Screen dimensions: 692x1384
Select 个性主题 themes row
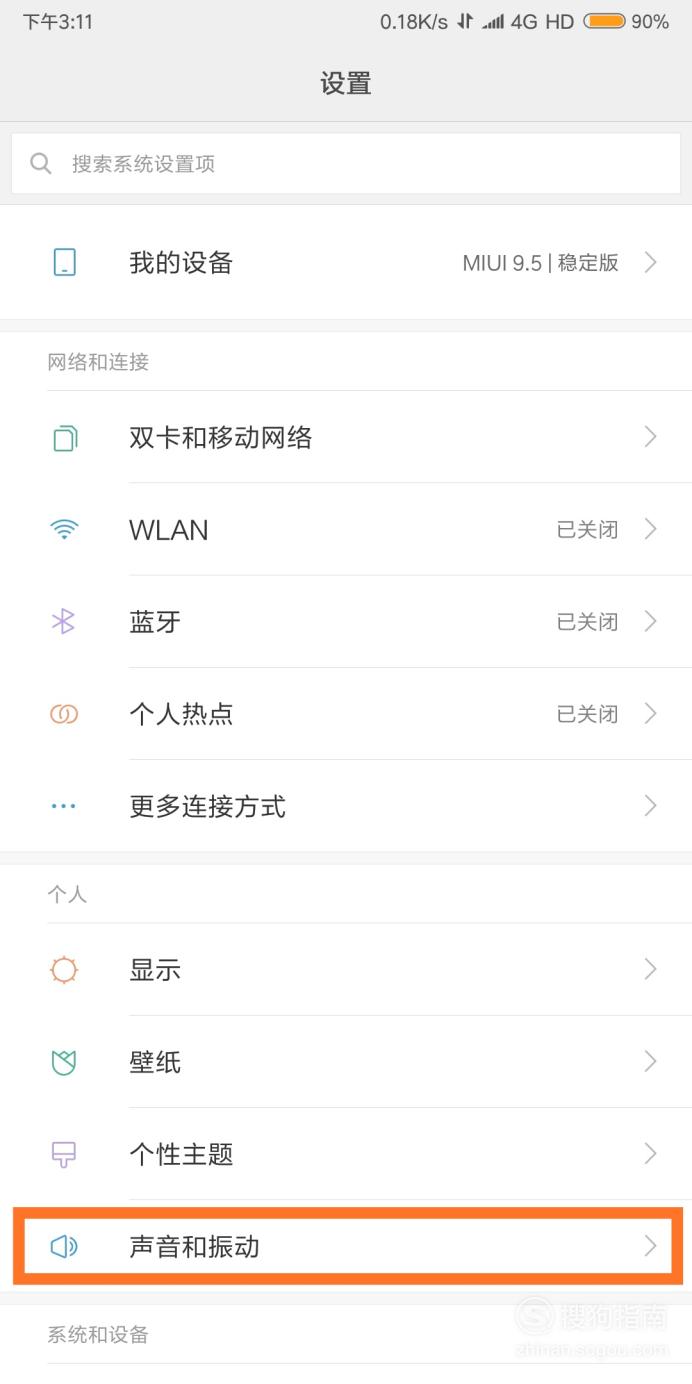click(346, 1153)
